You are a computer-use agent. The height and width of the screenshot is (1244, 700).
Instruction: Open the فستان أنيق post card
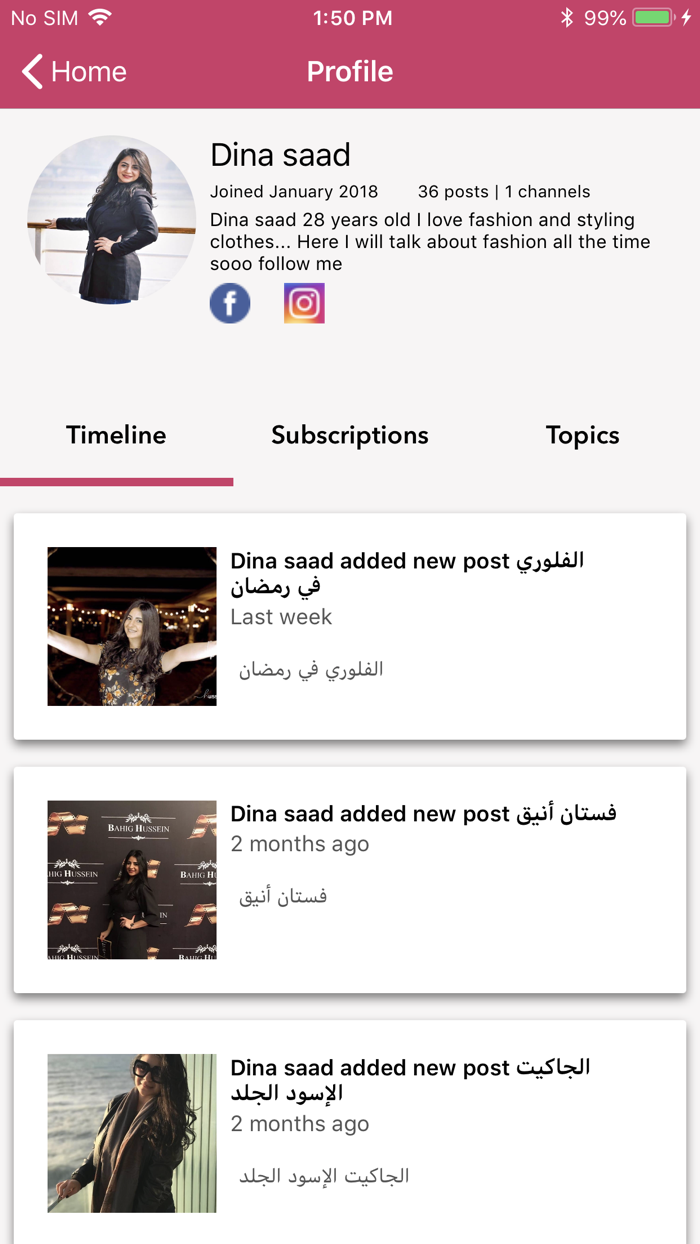tap(350, 880)
